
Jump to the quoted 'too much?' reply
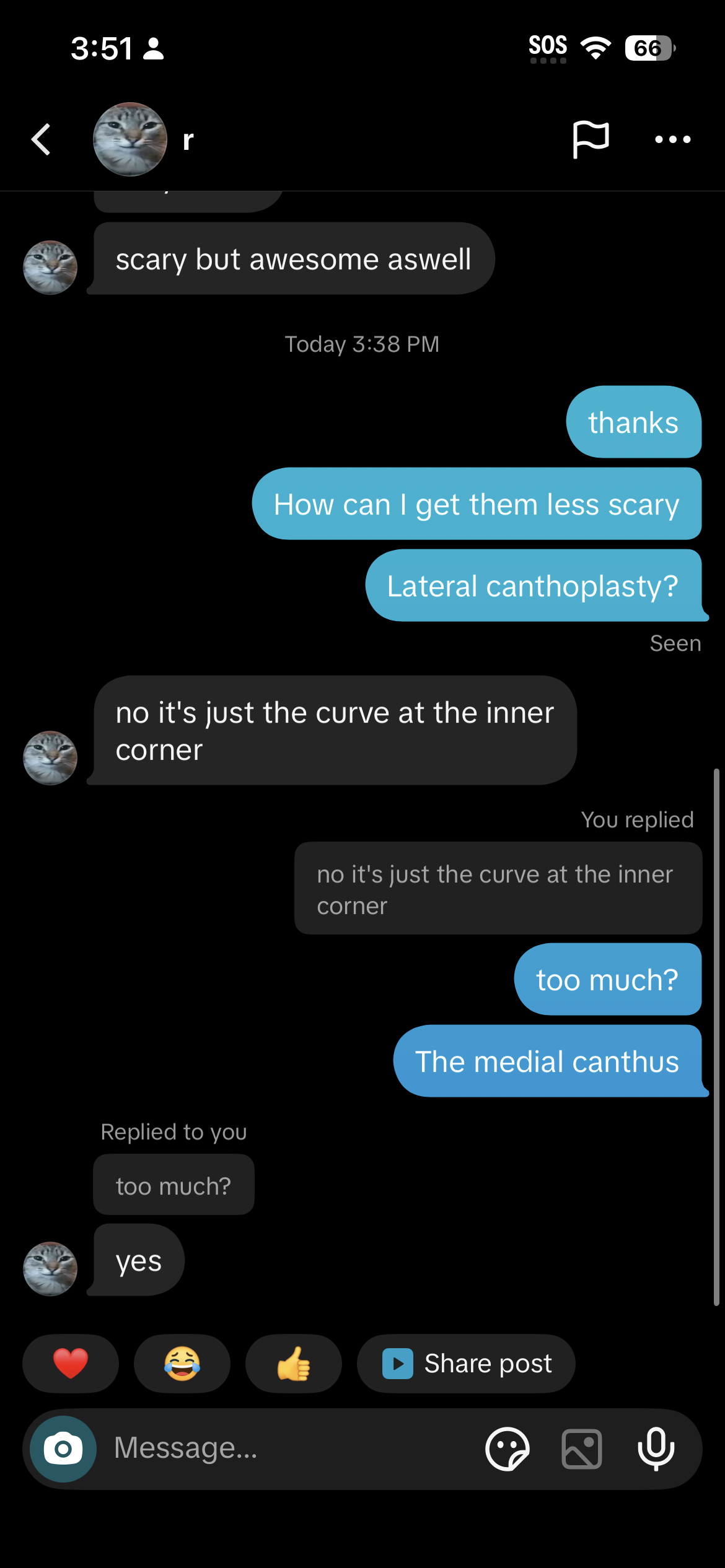pos(174,1185)
